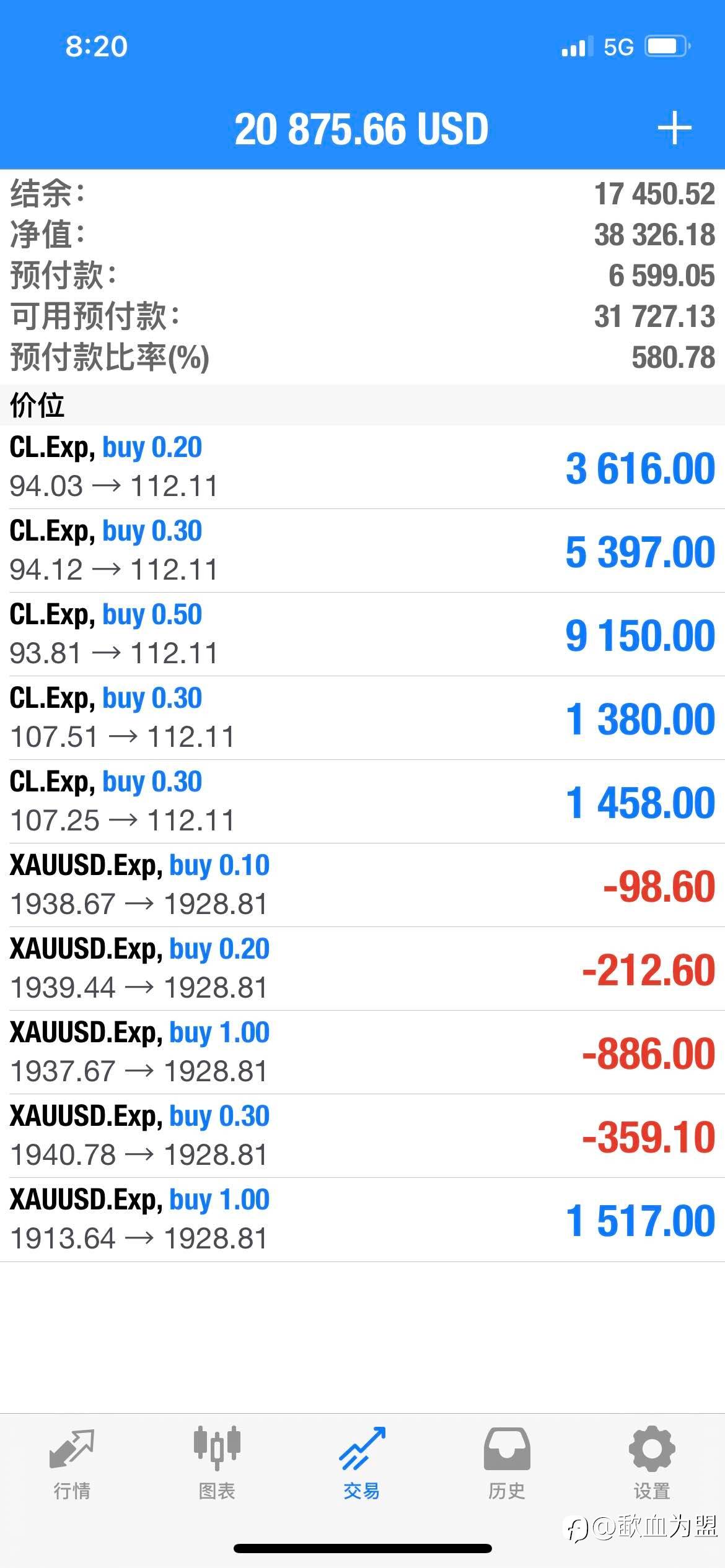The width and height of the screenshot is (725, 1568).
Task: Select XAUUSD.Exp buy 0.20 position at 1939.44
Action: [362, 969]
